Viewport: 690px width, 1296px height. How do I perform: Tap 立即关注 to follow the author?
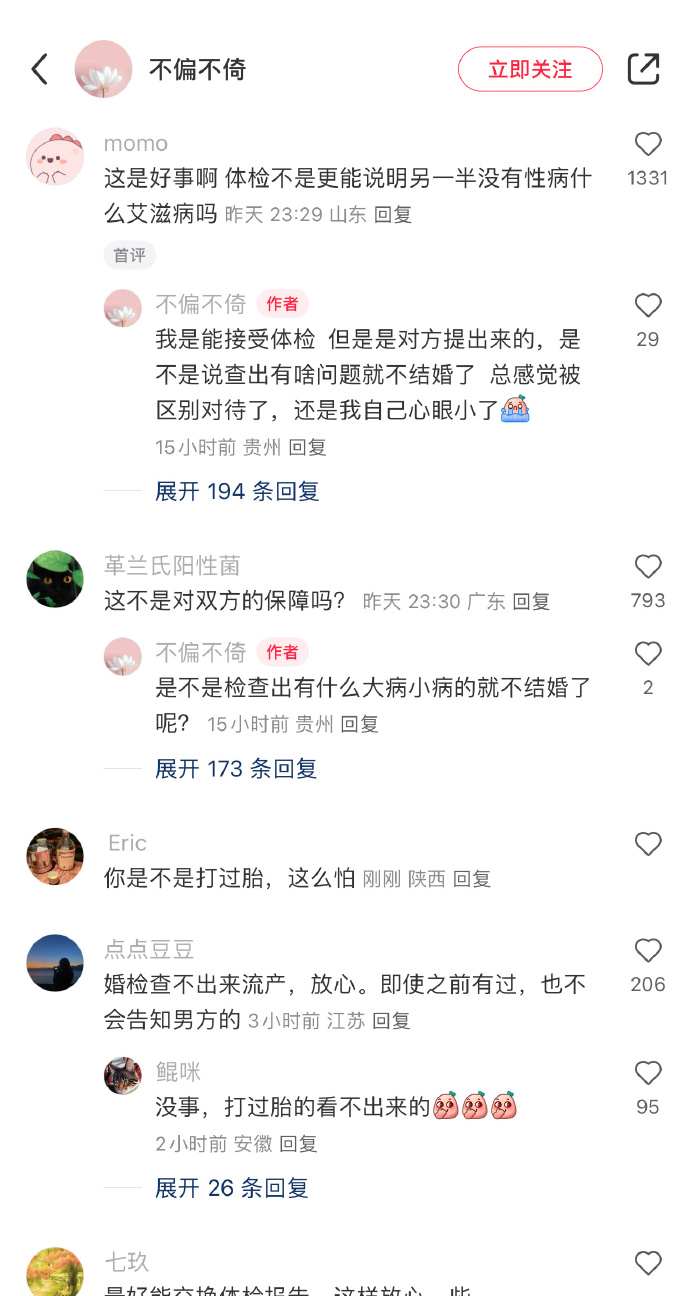click(x=530, y=69)
